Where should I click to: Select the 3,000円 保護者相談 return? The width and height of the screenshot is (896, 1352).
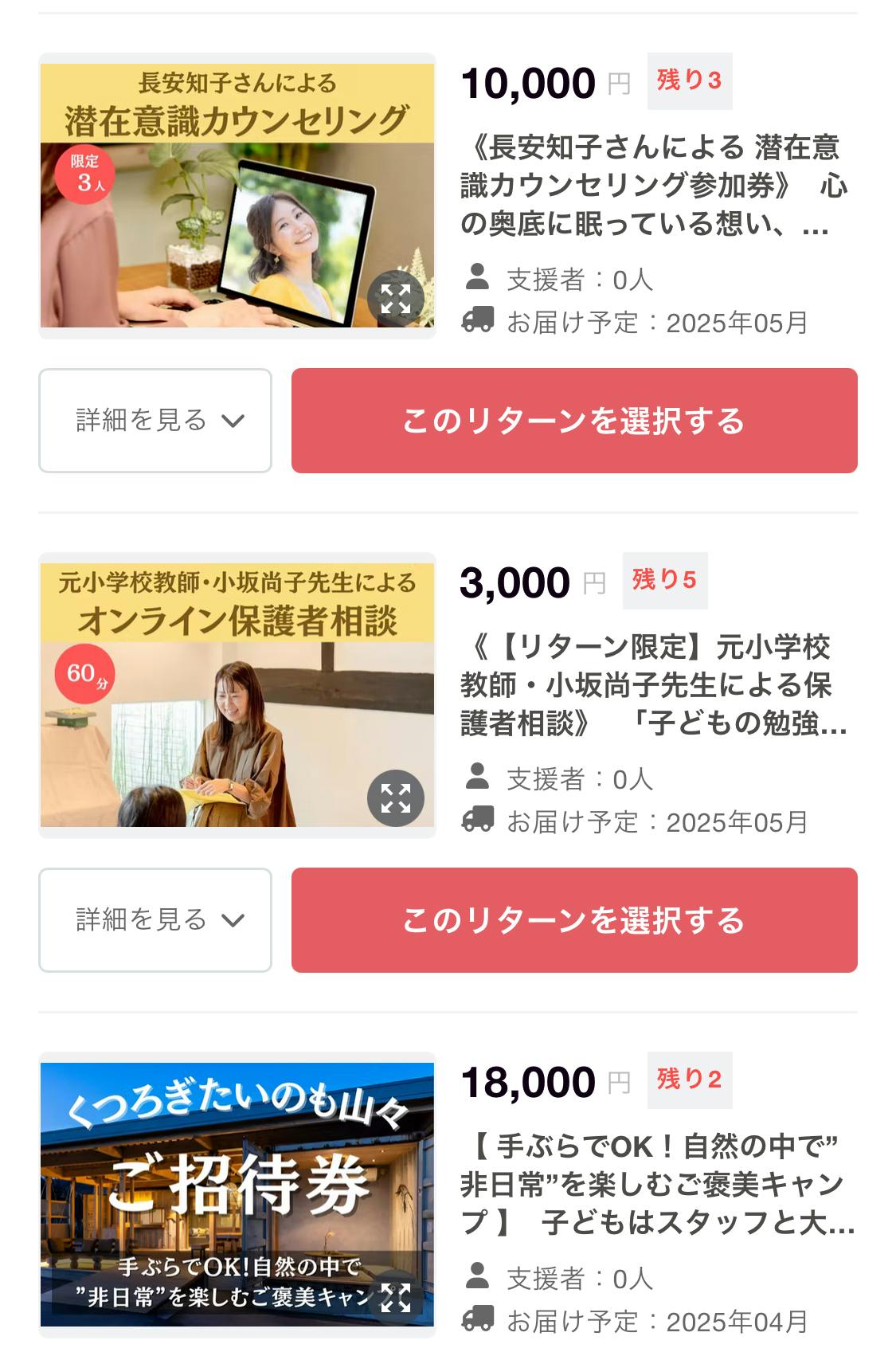pyautogui.click(x=573, y=920)
